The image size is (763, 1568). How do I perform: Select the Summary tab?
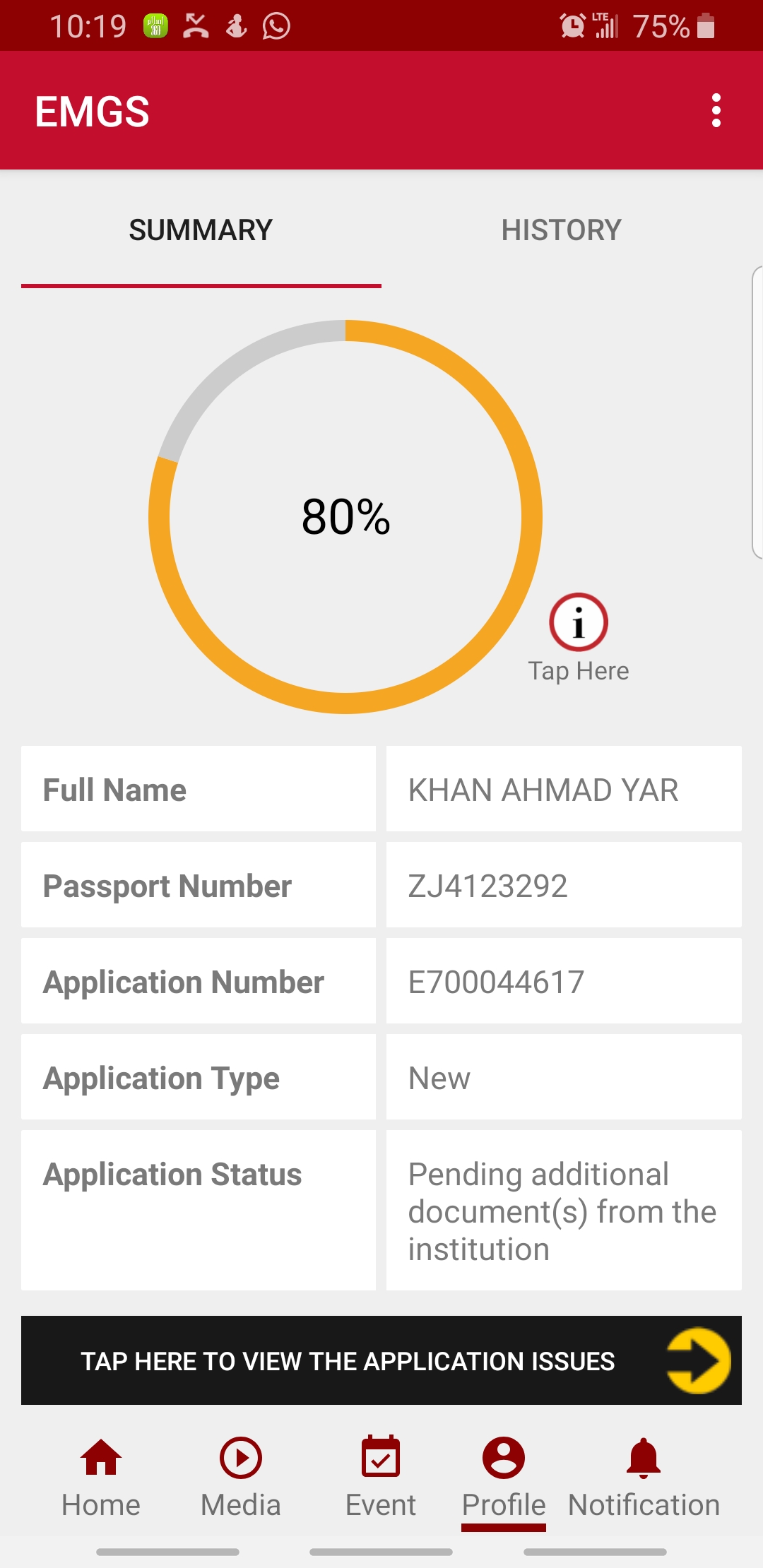coord(201,230)
